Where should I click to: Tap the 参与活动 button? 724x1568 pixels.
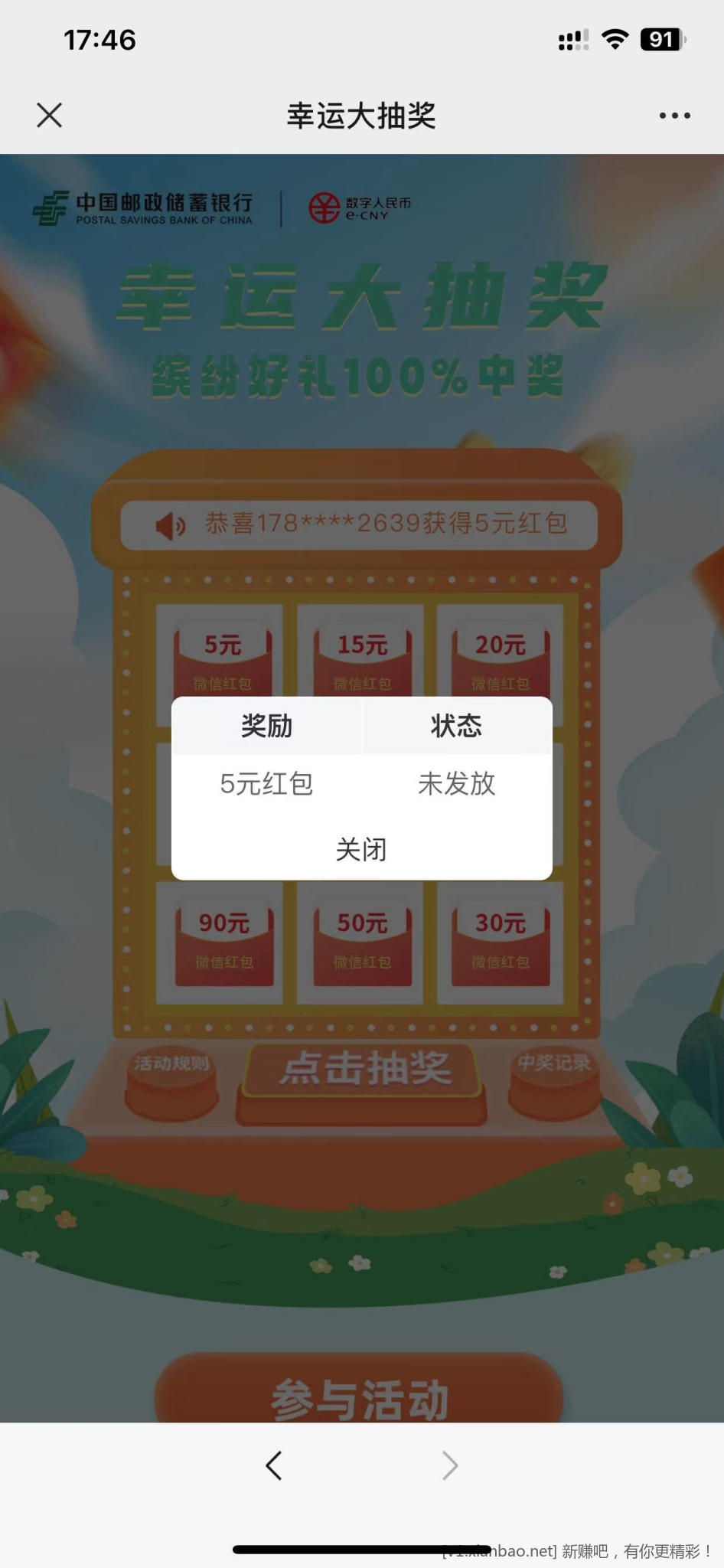(360, 1398)
